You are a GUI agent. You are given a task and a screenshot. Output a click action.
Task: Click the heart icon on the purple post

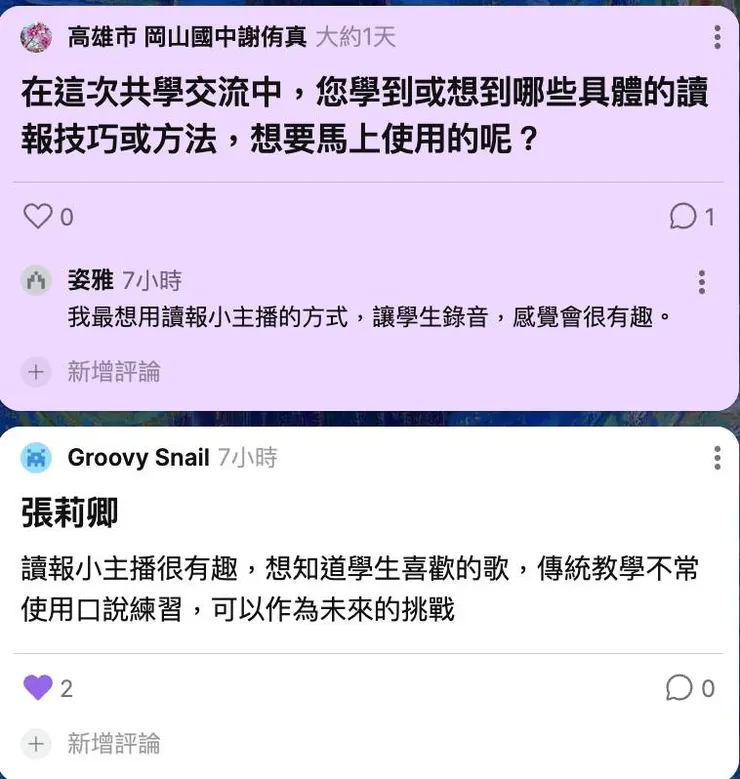(x=37, y=215)
